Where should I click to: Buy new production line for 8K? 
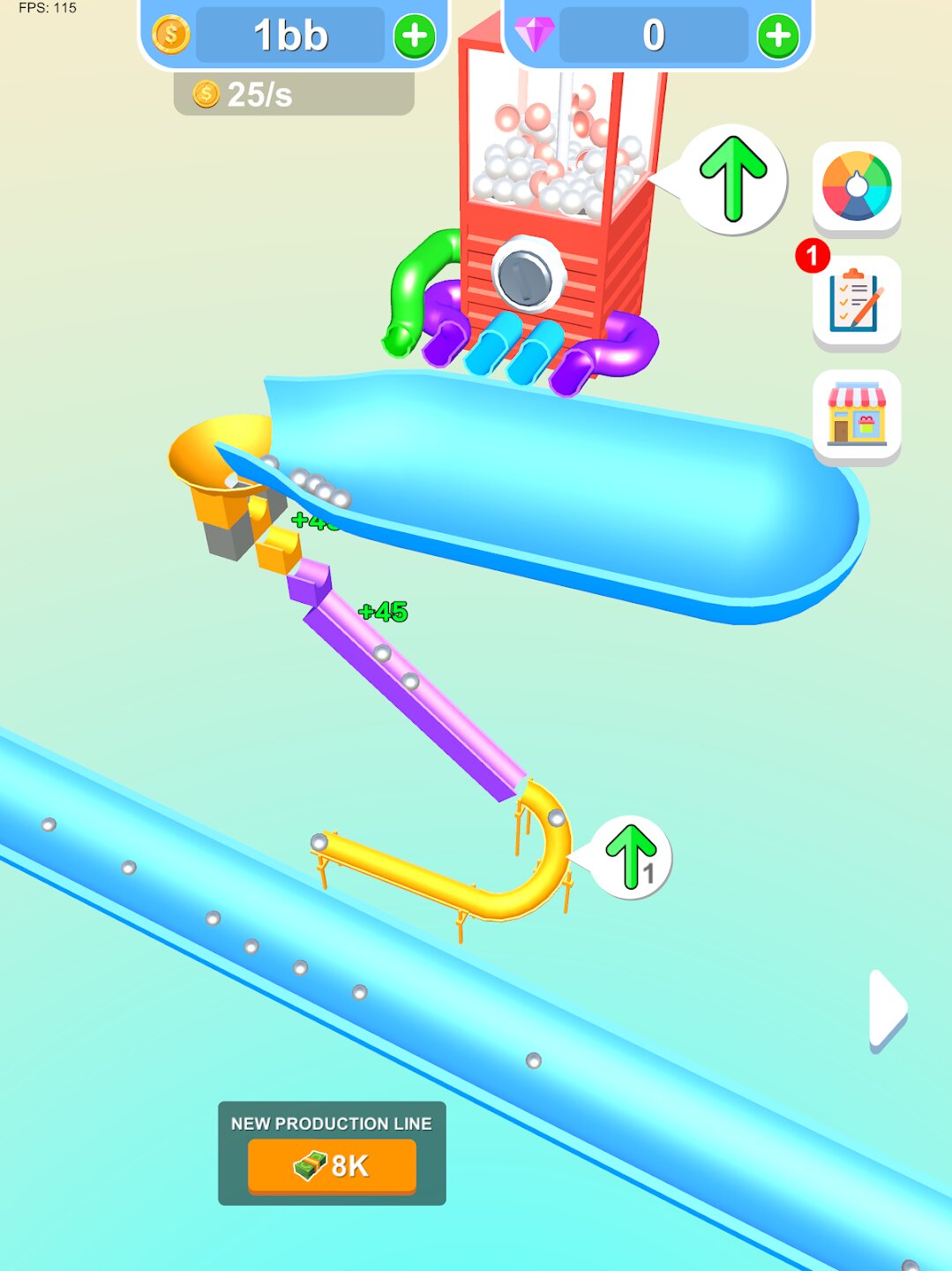point(332,1165)
